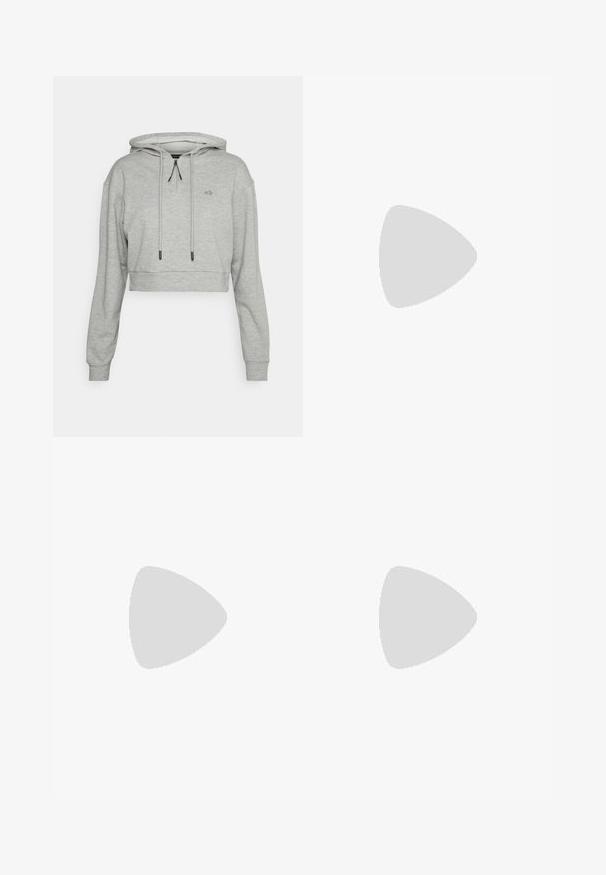Open the grey cropped hoodie image

tap(178, 256)
